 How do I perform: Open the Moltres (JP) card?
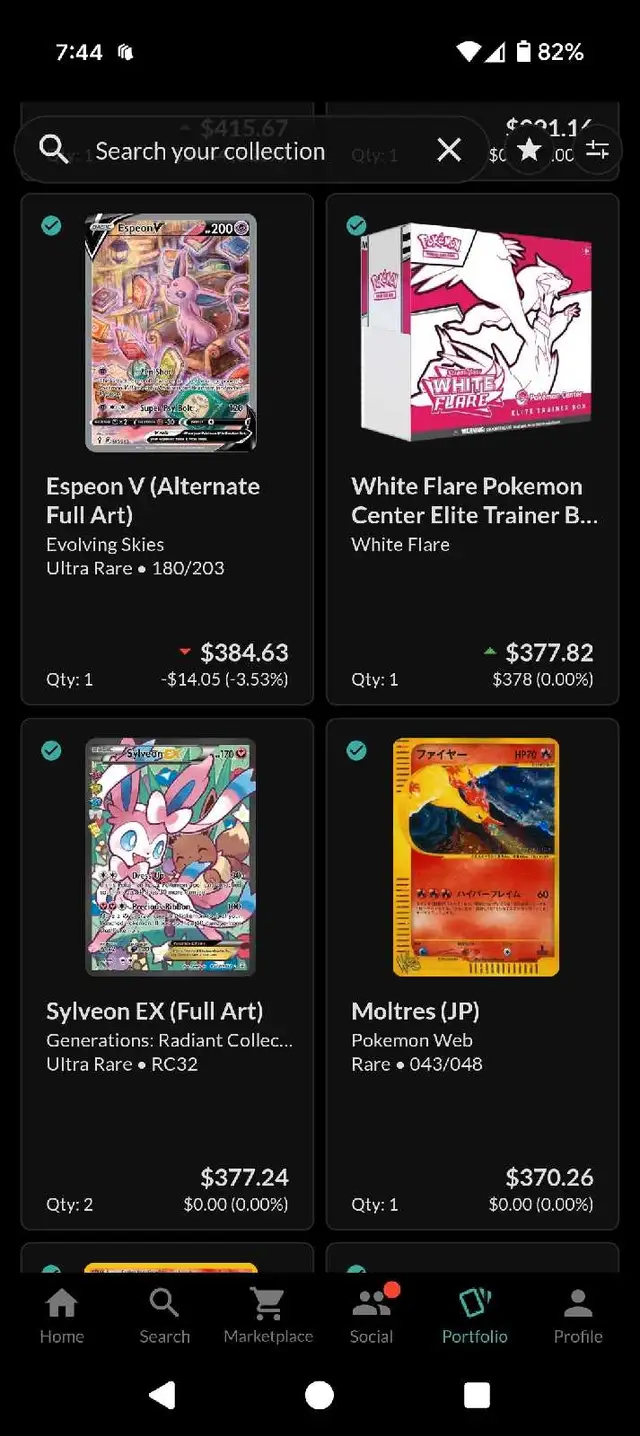point(472,974)
